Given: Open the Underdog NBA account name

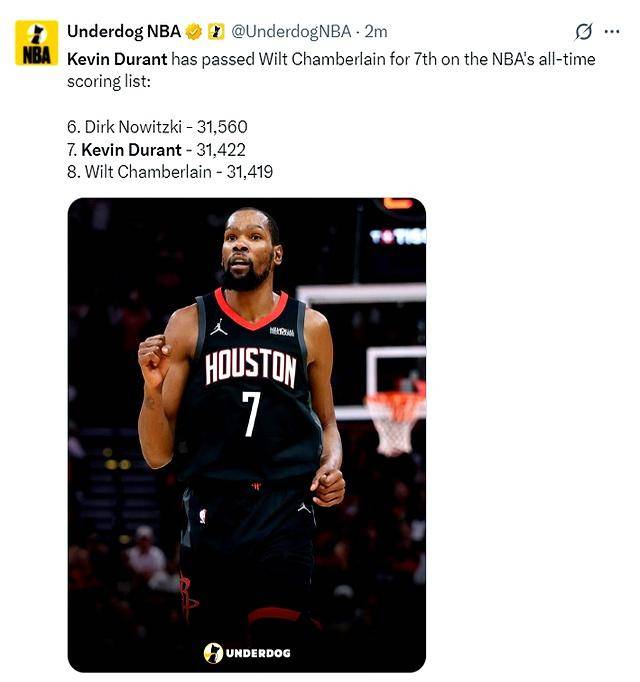Looking at the screenshot, I should (x=123, y=32).
